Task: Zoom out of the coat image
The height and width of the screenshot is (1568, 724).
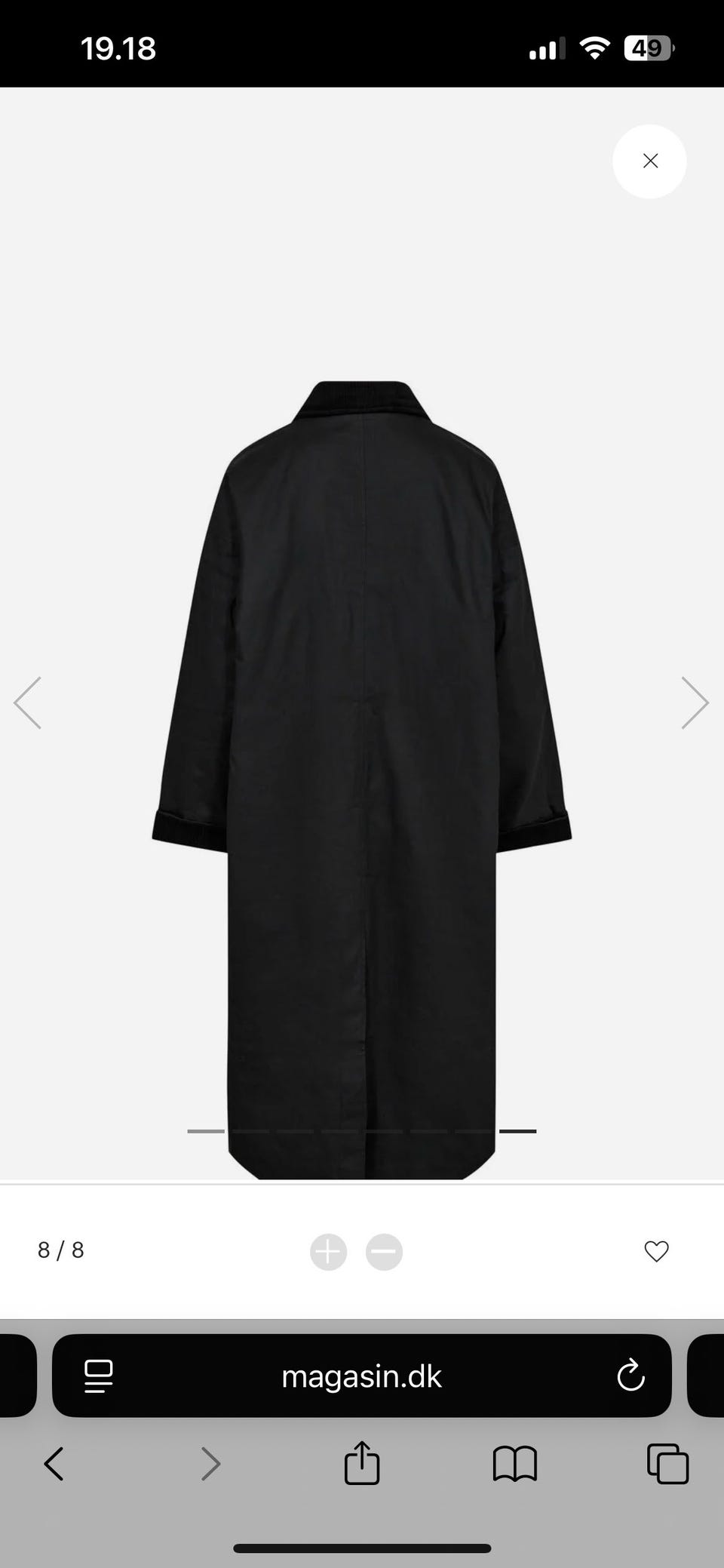Action: tap(384, 1253)
